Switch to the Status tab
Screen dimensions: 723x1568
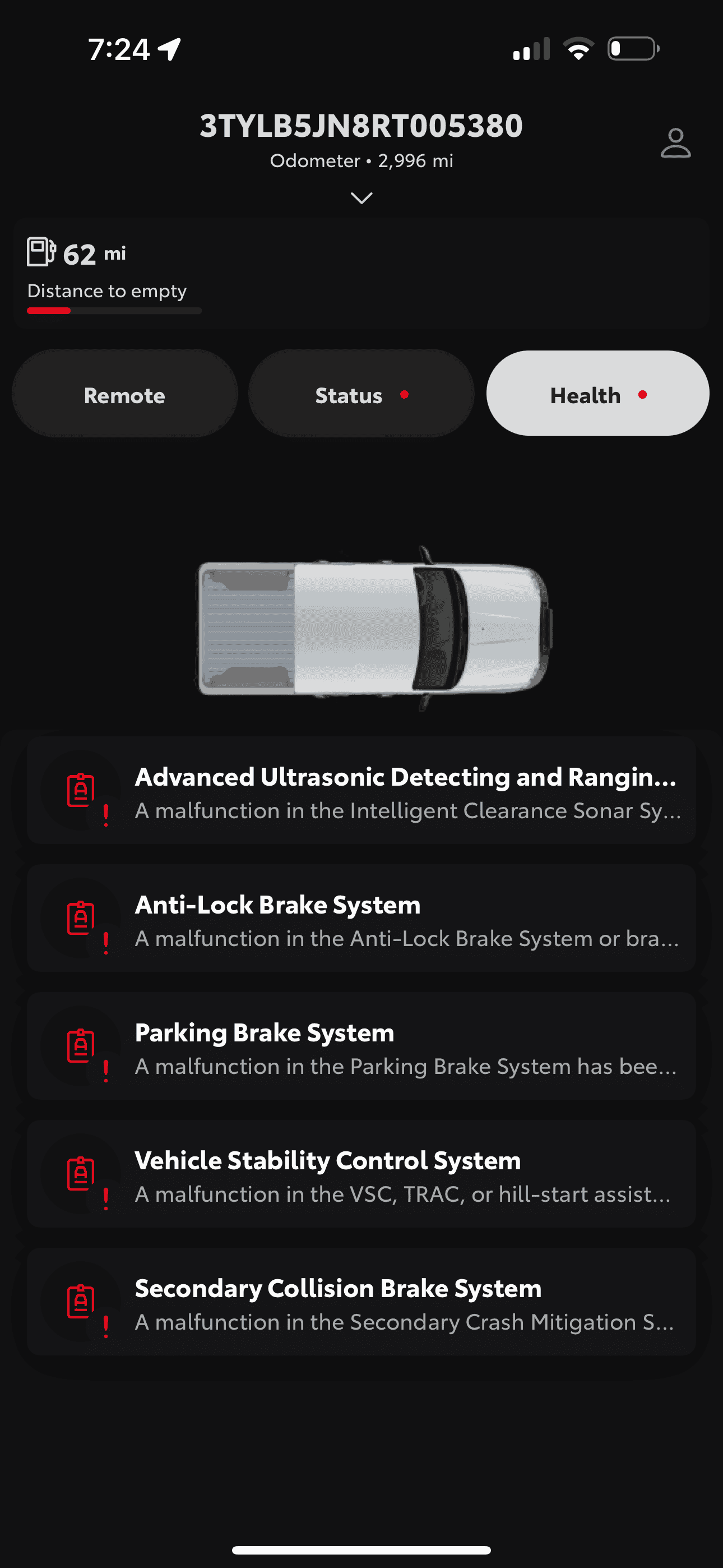tap(361, 394)
